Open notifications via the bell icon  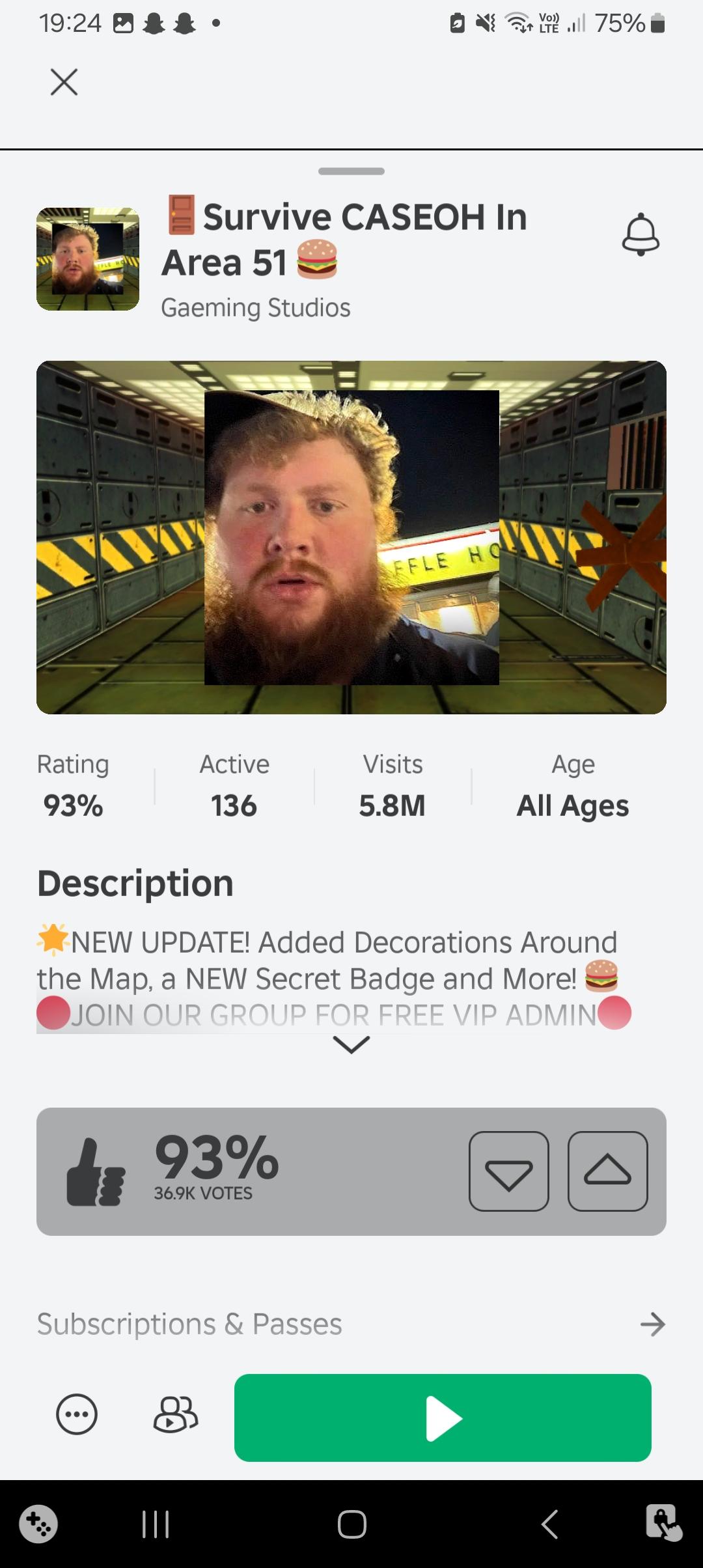coord(641,234)
